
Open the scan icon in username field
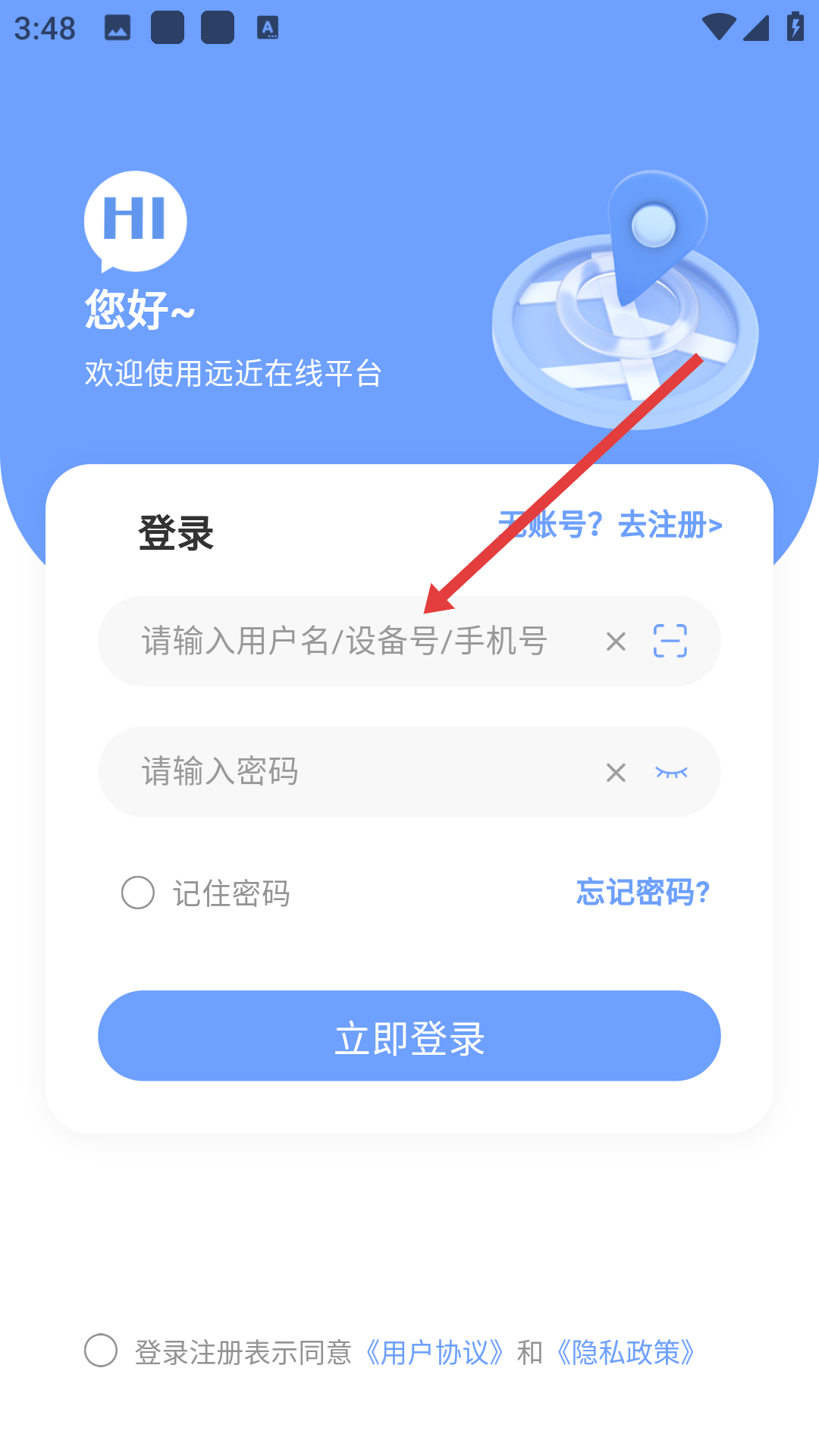(x=670, y=642)
